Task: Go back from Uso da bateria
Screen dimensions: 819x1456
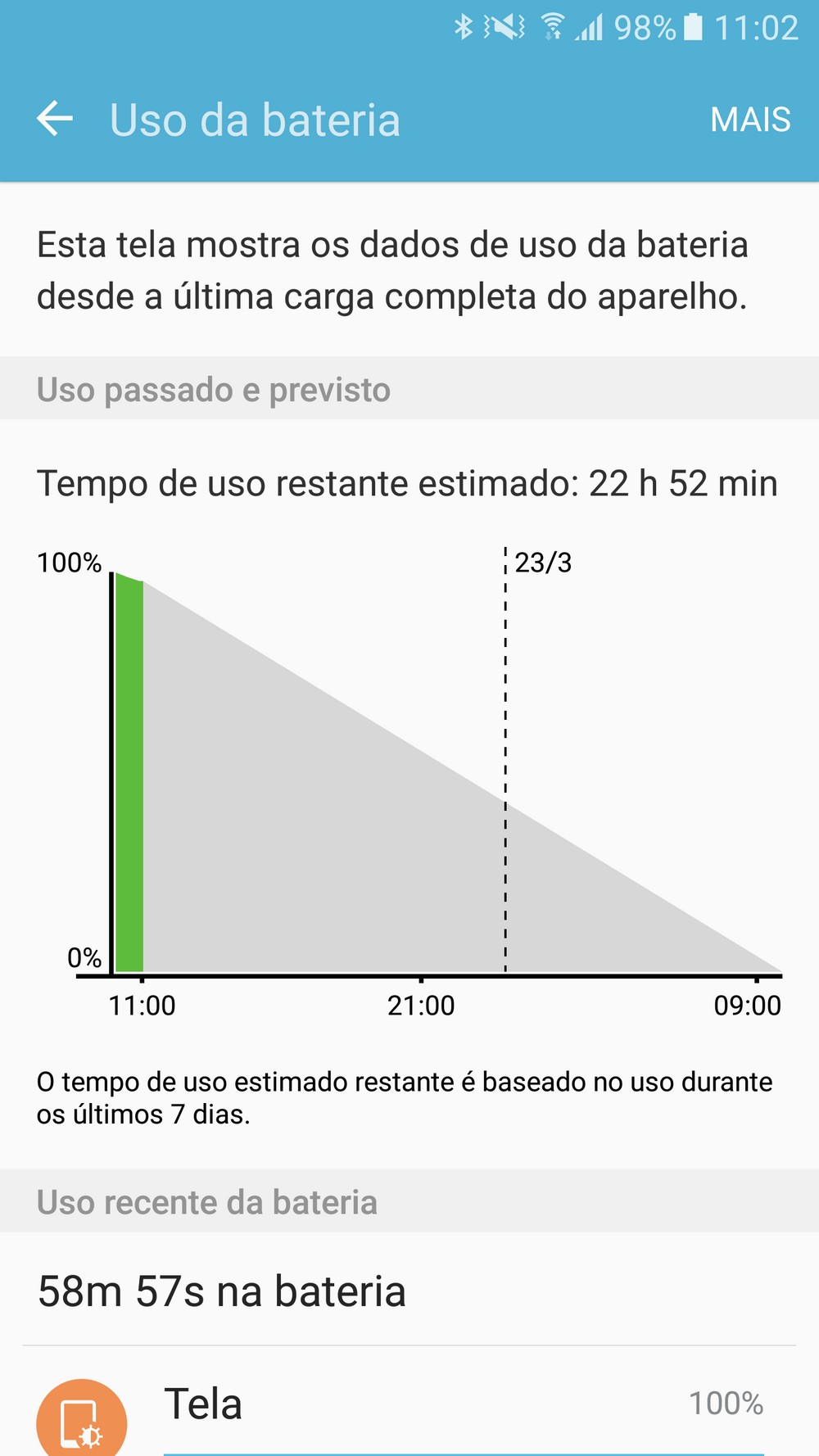Action: pyautogui.click(x=55, y=120)
